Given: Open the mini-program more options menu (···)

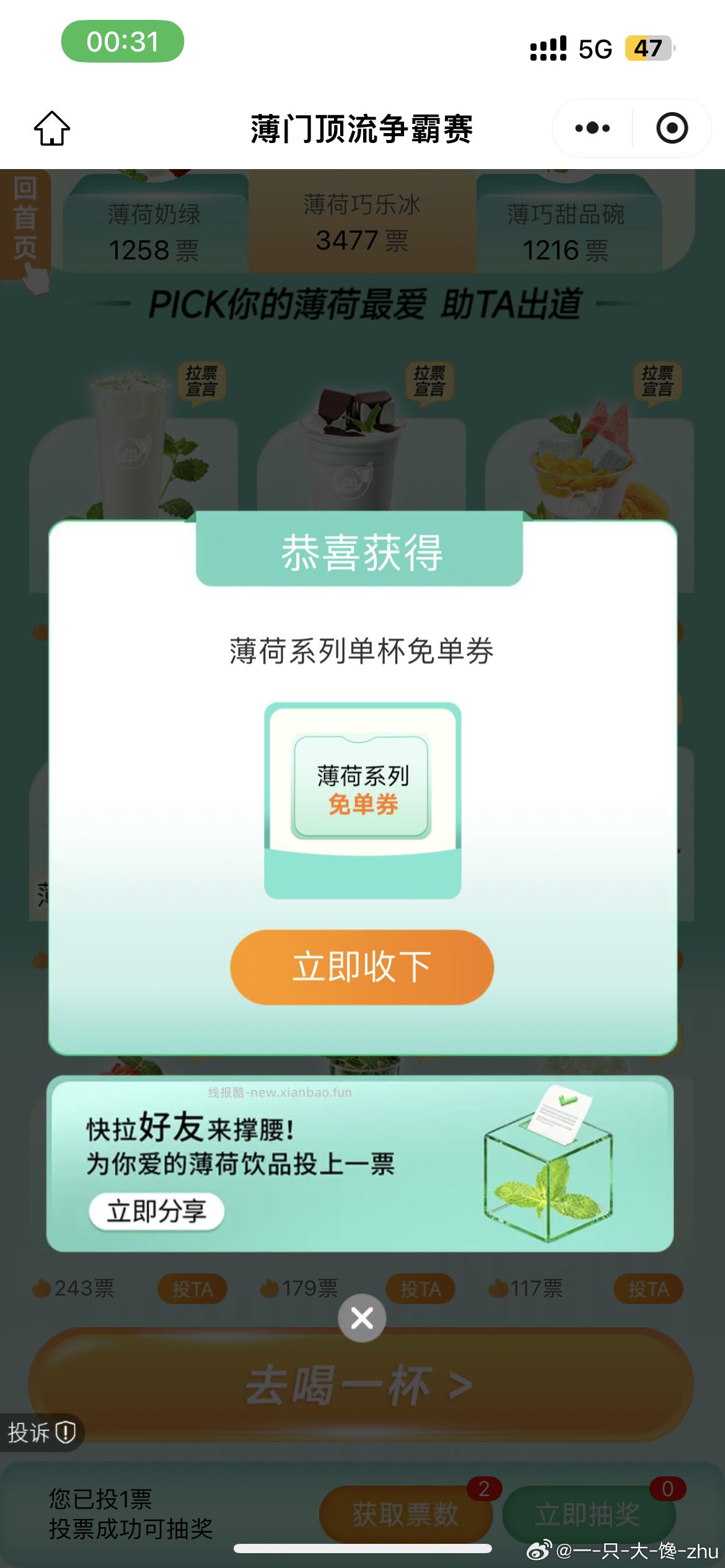Looking at the screenshot, I should tap(592, 127).
